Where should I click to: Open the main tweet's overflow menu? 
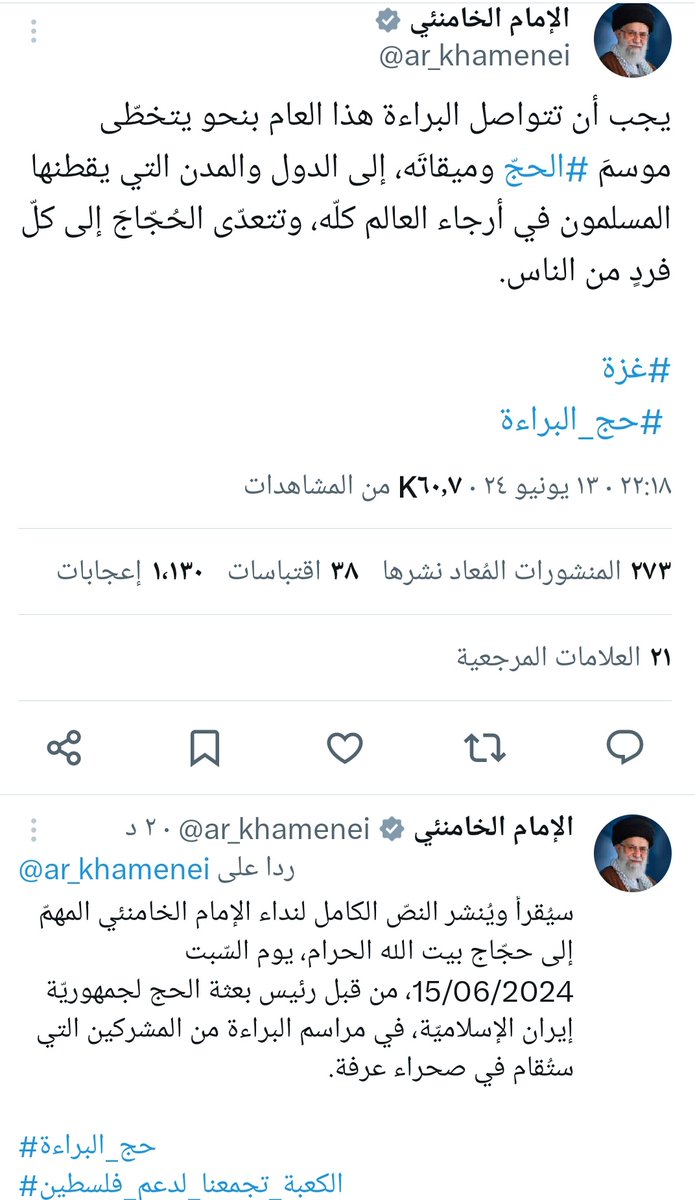(x=33, y=32)
